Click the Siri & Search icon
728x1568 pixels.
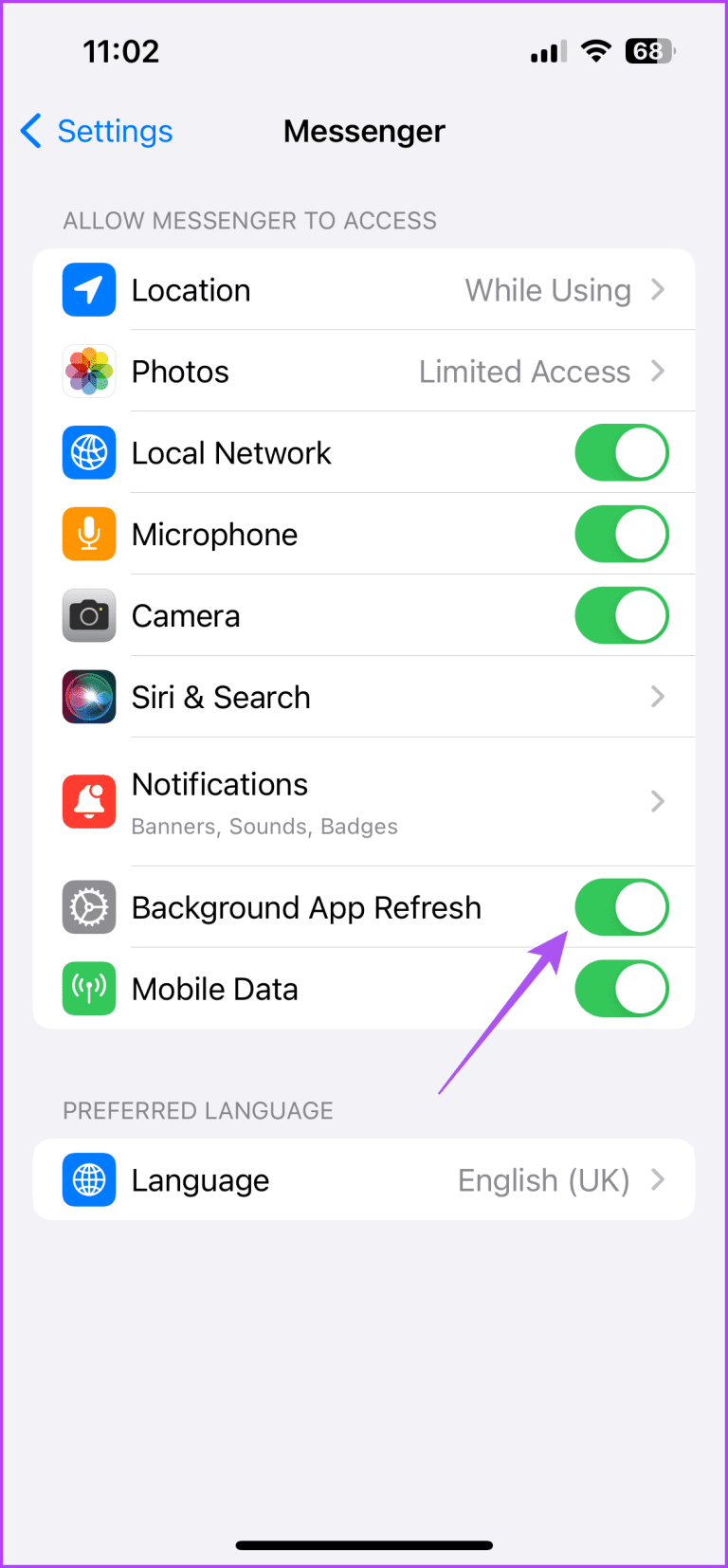tap(88, 697)
